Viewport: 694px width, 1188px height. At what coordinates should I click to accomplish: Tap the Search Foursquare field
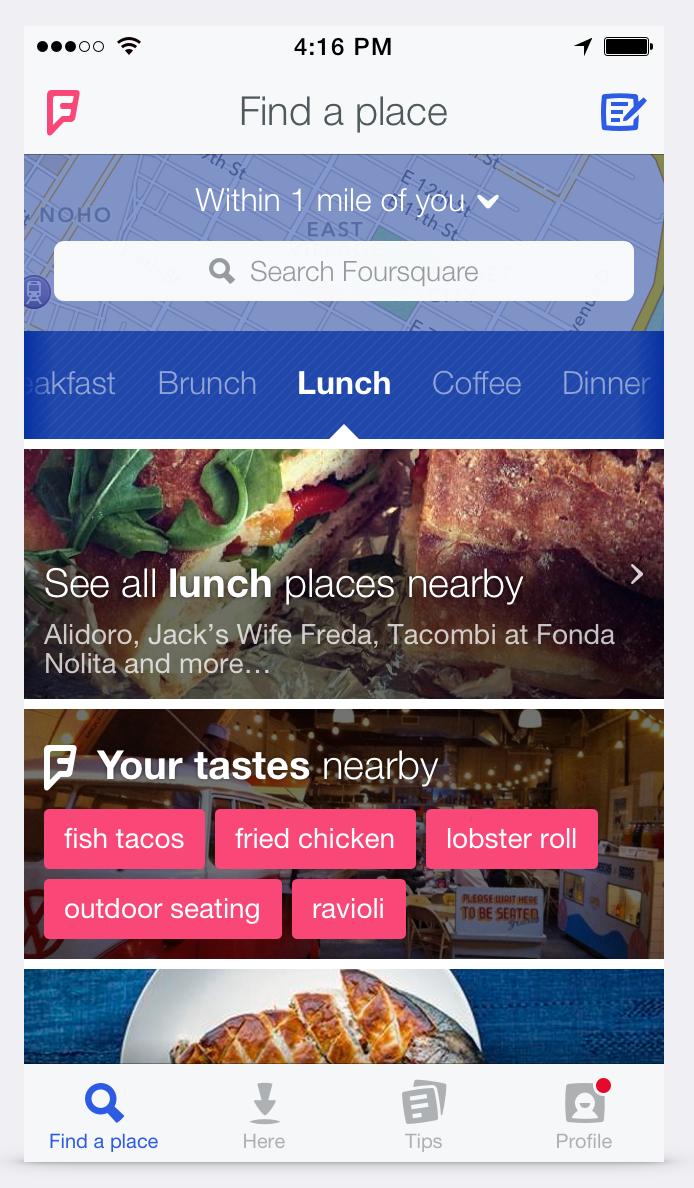click(344, 271)
